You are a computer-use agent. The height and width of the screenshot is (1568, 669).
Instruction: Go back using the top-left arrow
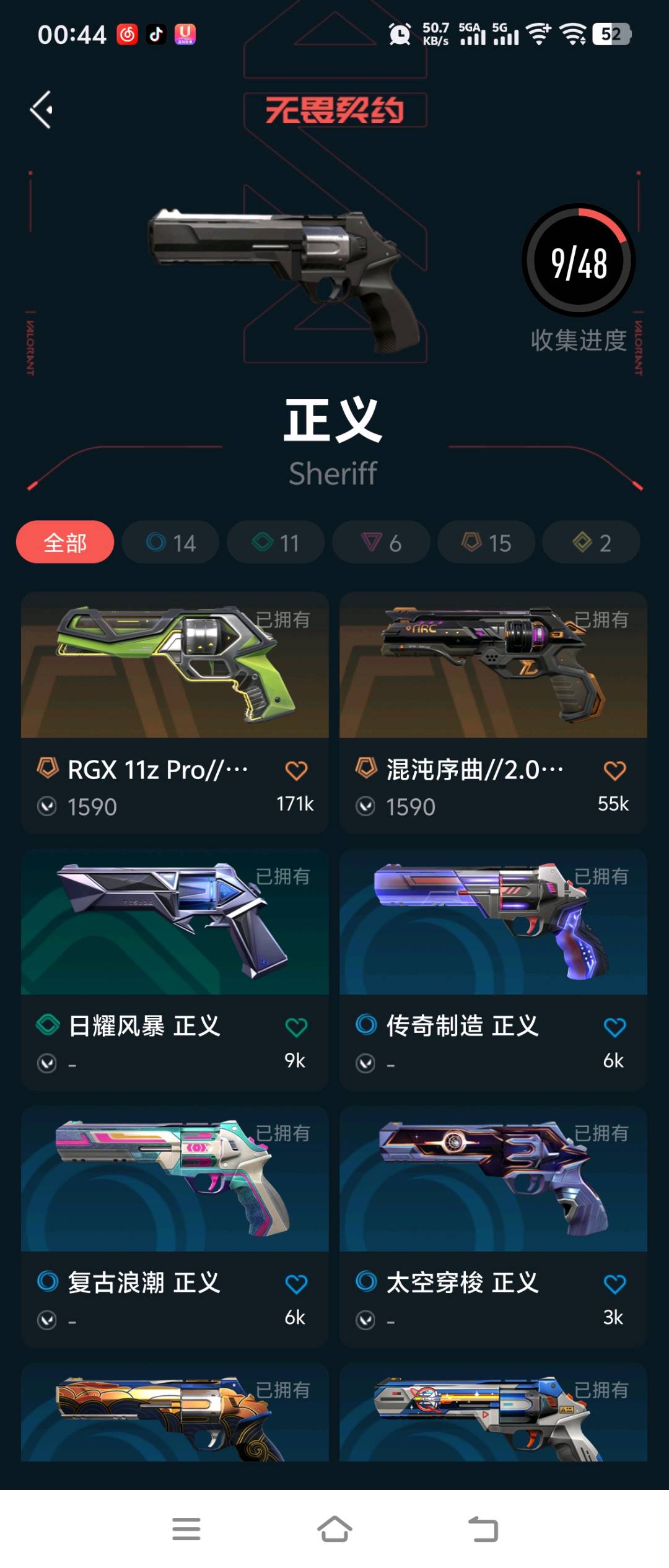point(42,110)
